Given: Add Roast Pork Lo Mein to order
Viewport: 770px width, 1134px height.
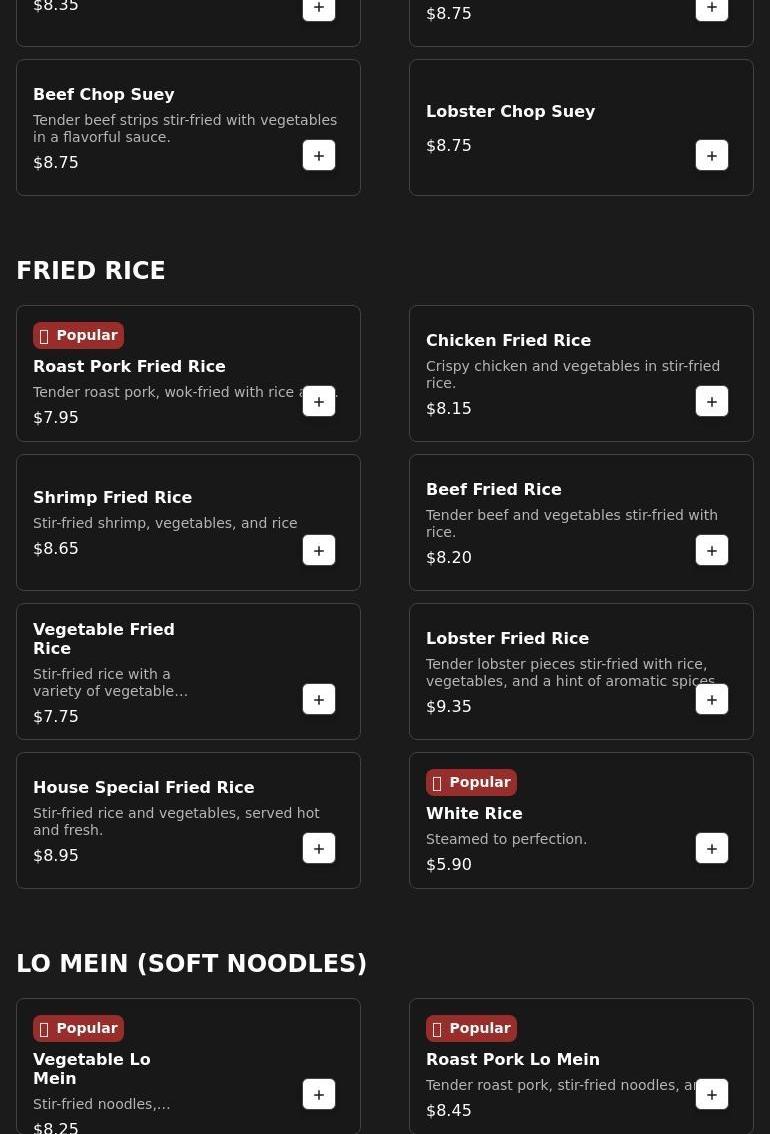Looking at the screenshot, I should click(712, 1095).
